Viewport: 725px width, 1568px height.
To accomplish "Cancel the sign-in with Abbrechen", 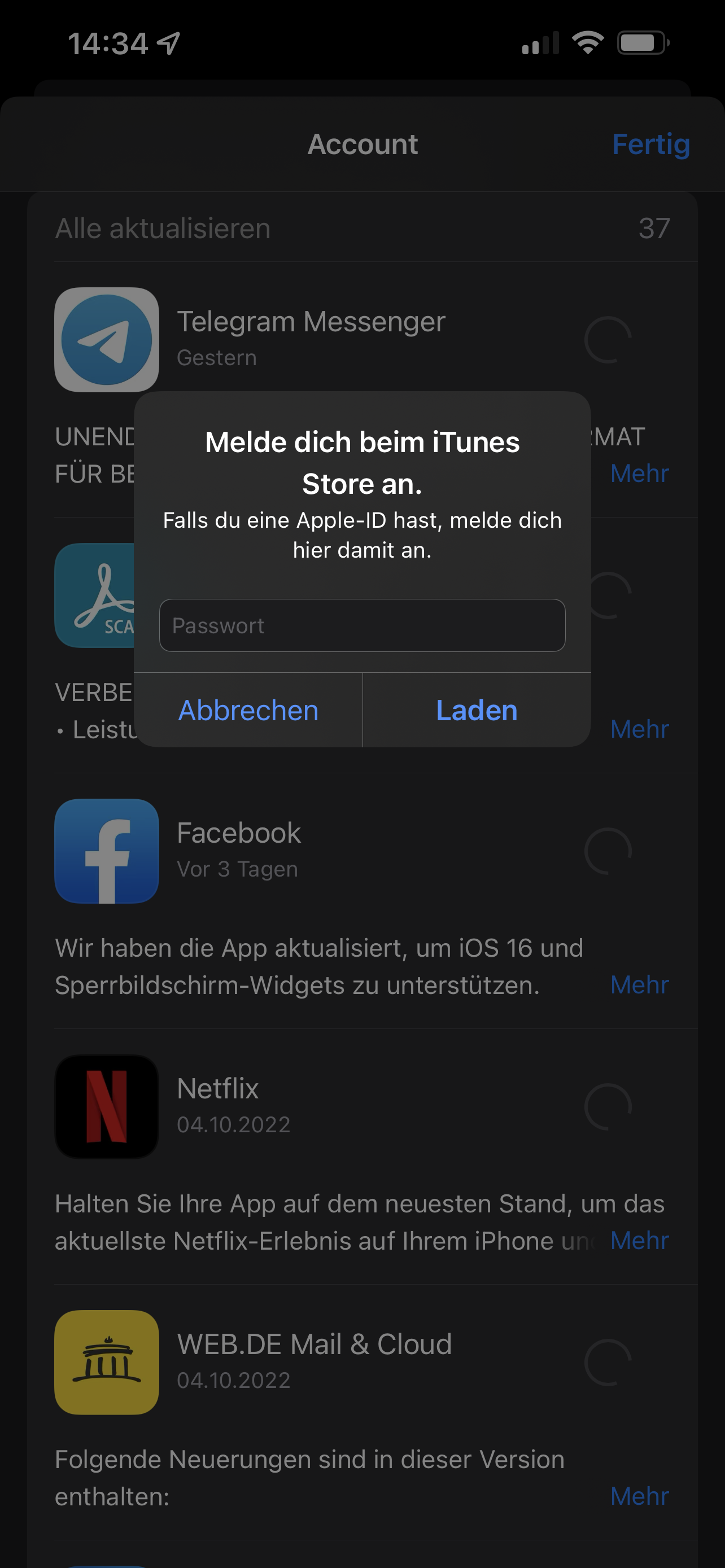I will (248, 711).
